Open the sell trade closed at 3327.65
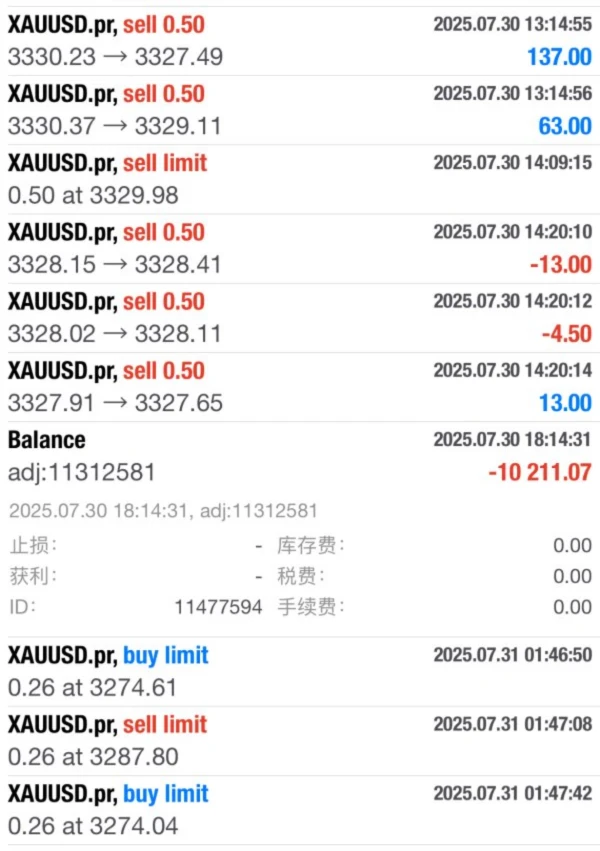Image resolution: width=600 pixels, height=851 pixels. (300, 386)
